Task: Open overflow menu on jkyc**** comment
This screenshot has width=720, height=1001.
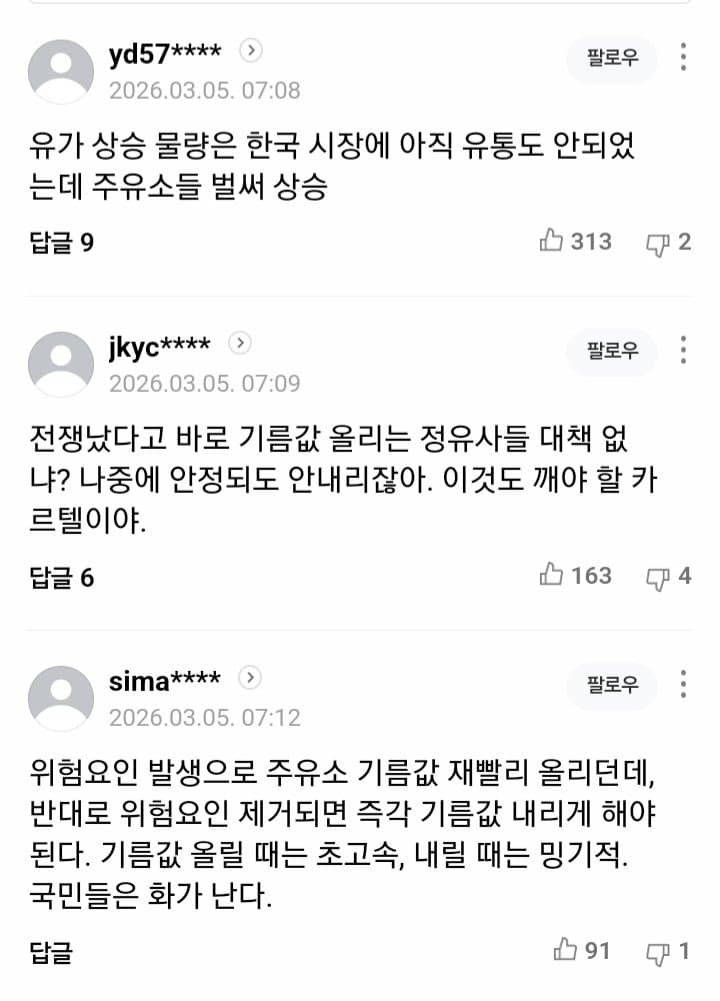Action: 683,350
